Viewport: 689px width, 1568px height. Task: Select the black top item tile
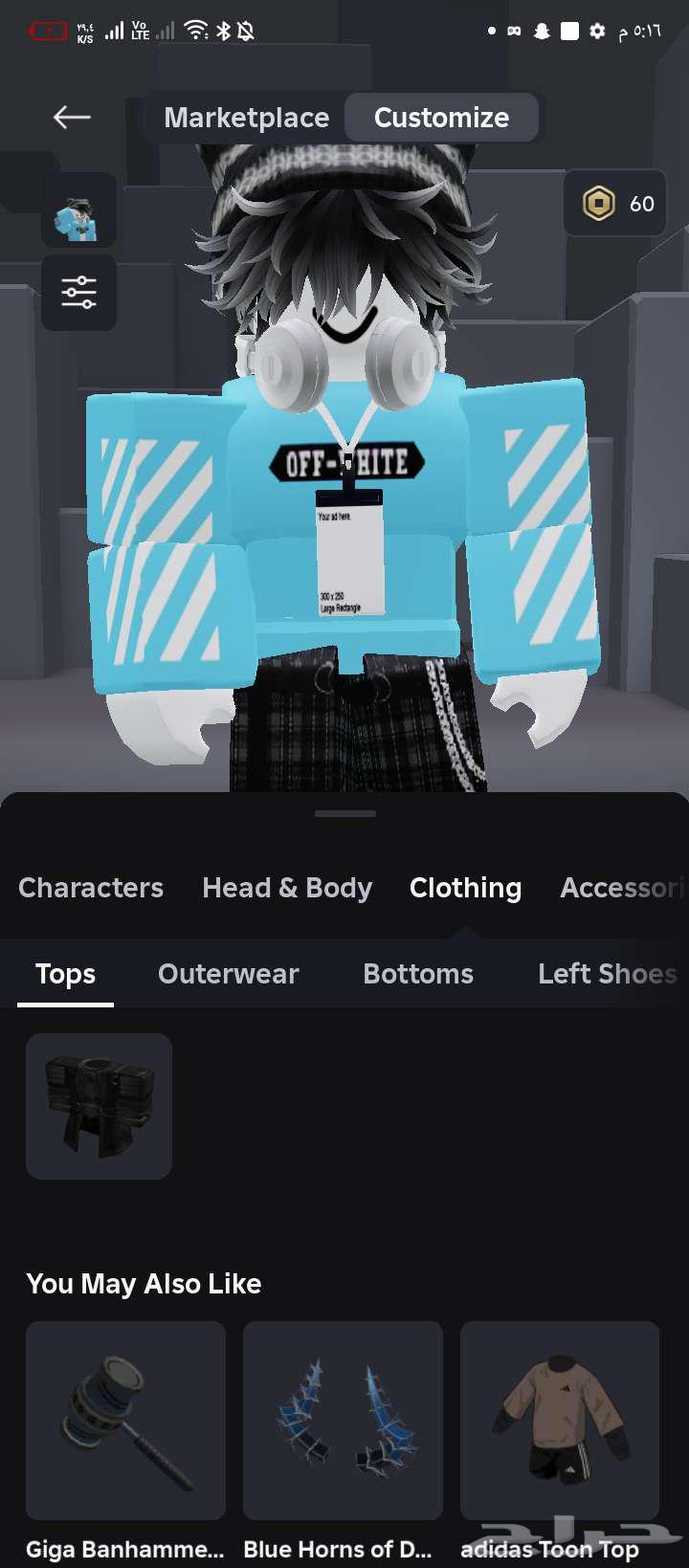100,1106
